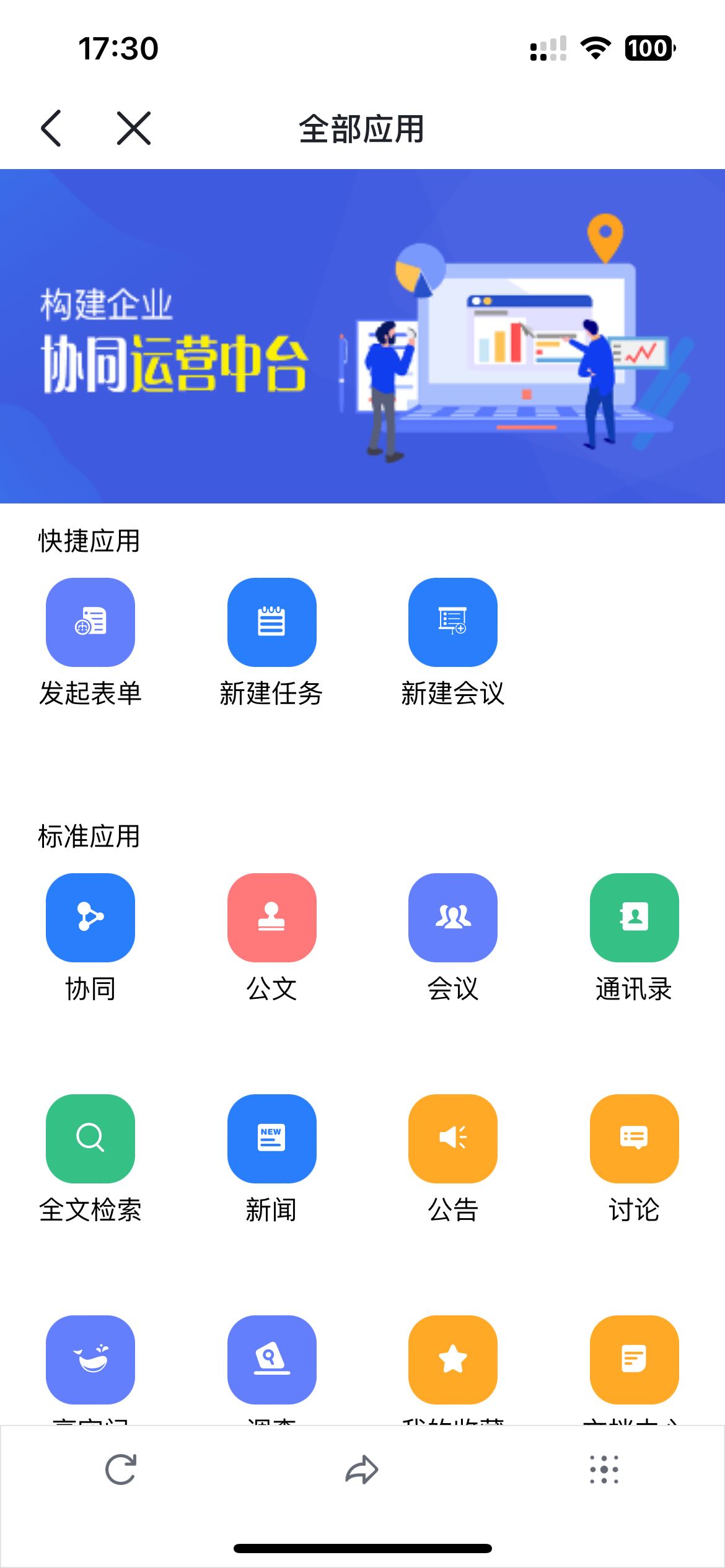The width and height of the screenshot is (725, 1568).
Task: Open 会议 under 标准应用
Action: tap(452, 917)
